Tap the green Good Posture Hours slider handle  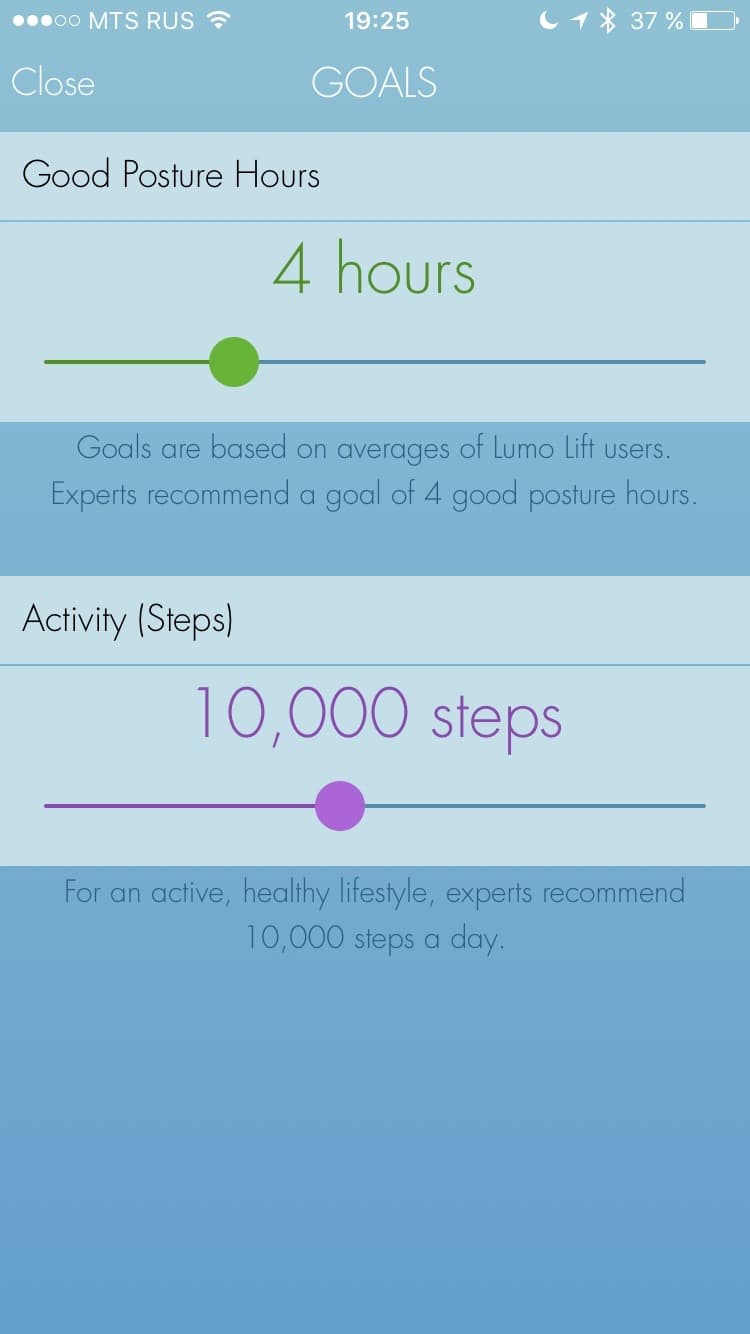(x=234, y=361)
